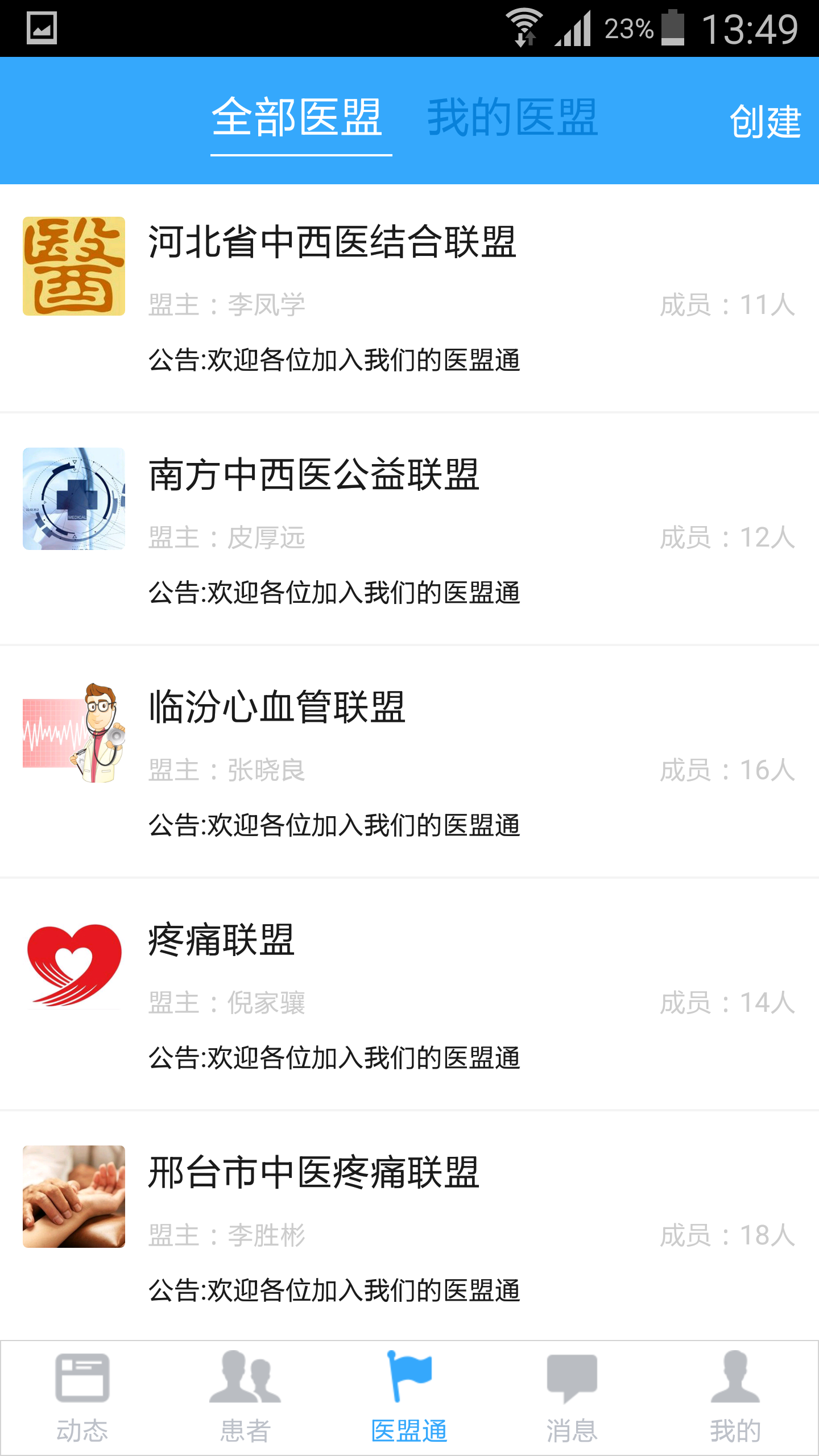Switch to the 我的医盟 tab
The width and height of the screenshot is (819, 1456).
click(x=512, y=118)
